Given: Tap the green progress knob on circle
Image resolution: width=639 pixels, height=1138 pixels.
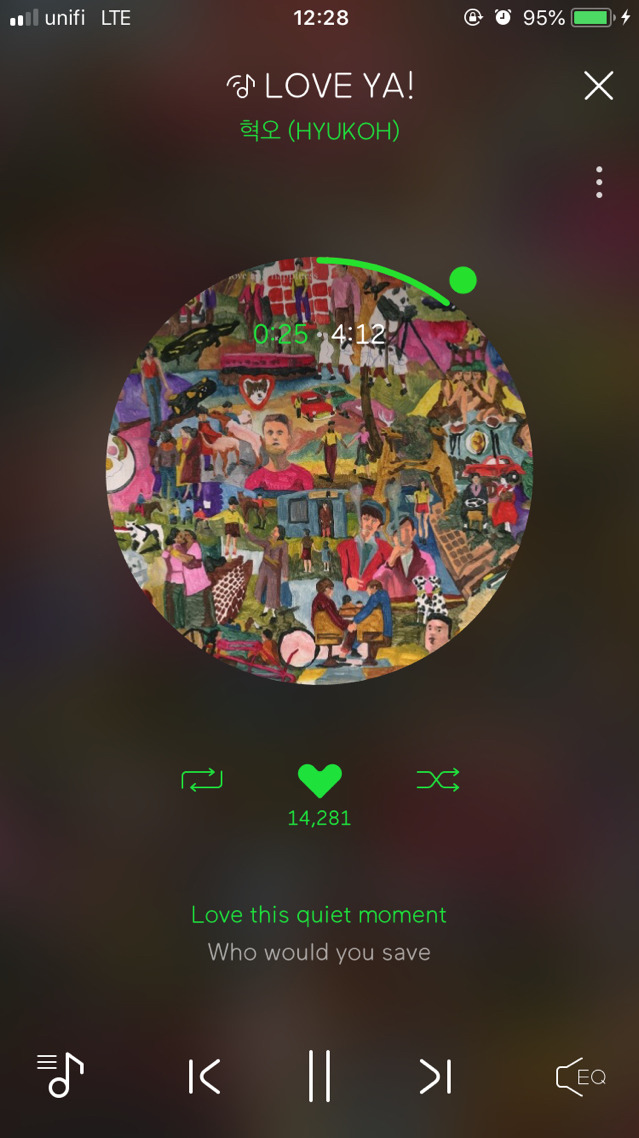Looking at the screenshot, I should tap(463, 280).
